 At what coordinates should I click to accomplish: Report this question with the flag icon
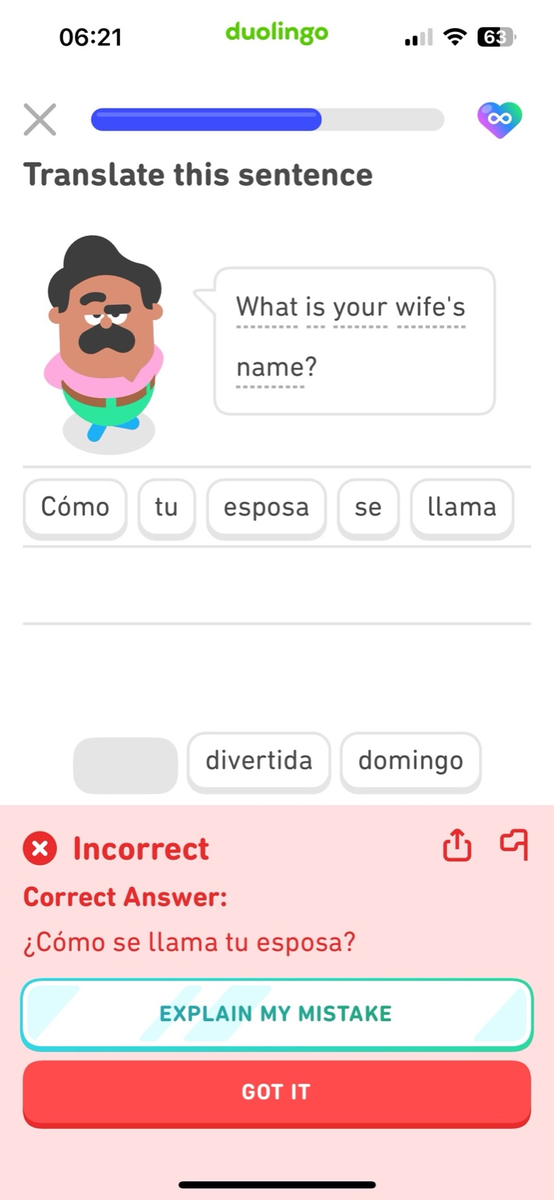pos(514,846)
